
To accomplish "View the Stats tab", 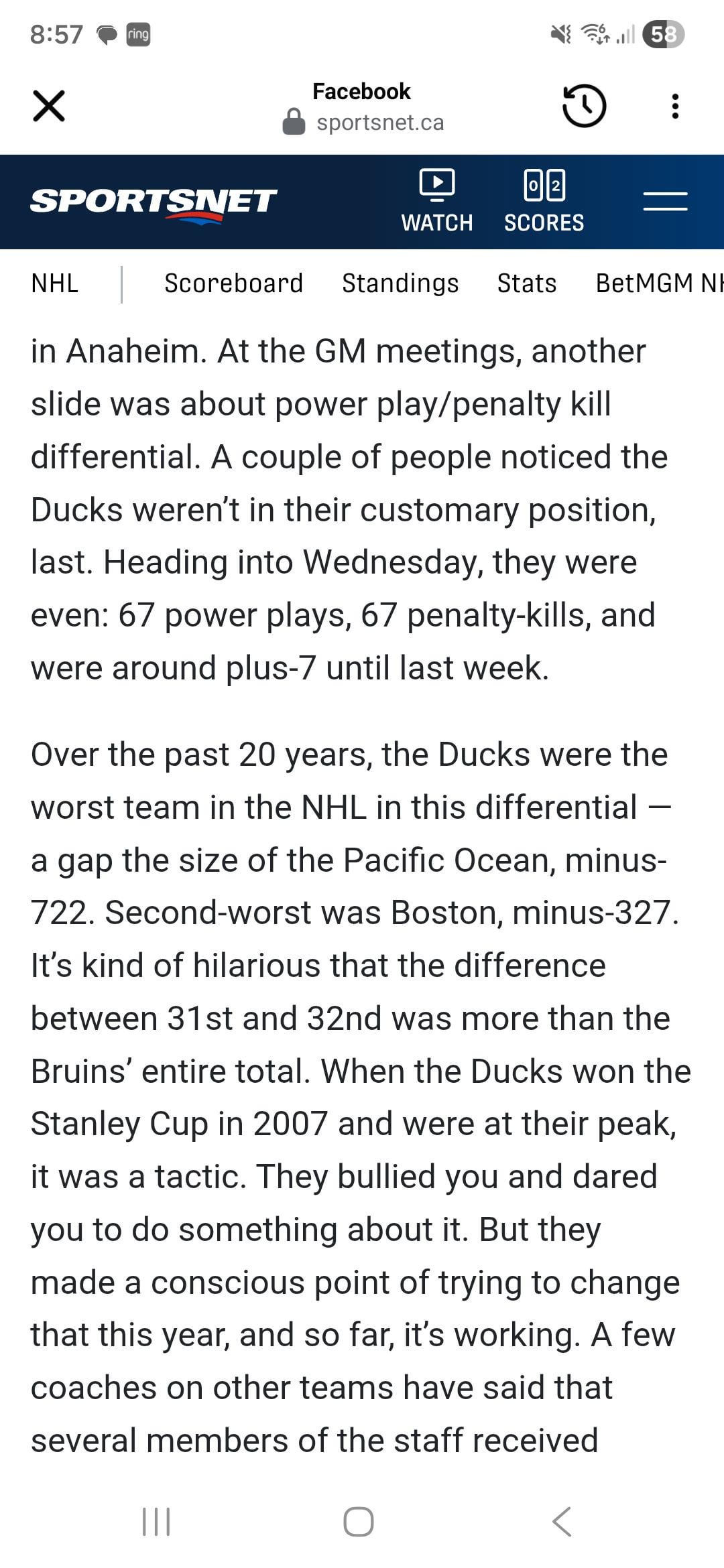I will tap(526, 283).
